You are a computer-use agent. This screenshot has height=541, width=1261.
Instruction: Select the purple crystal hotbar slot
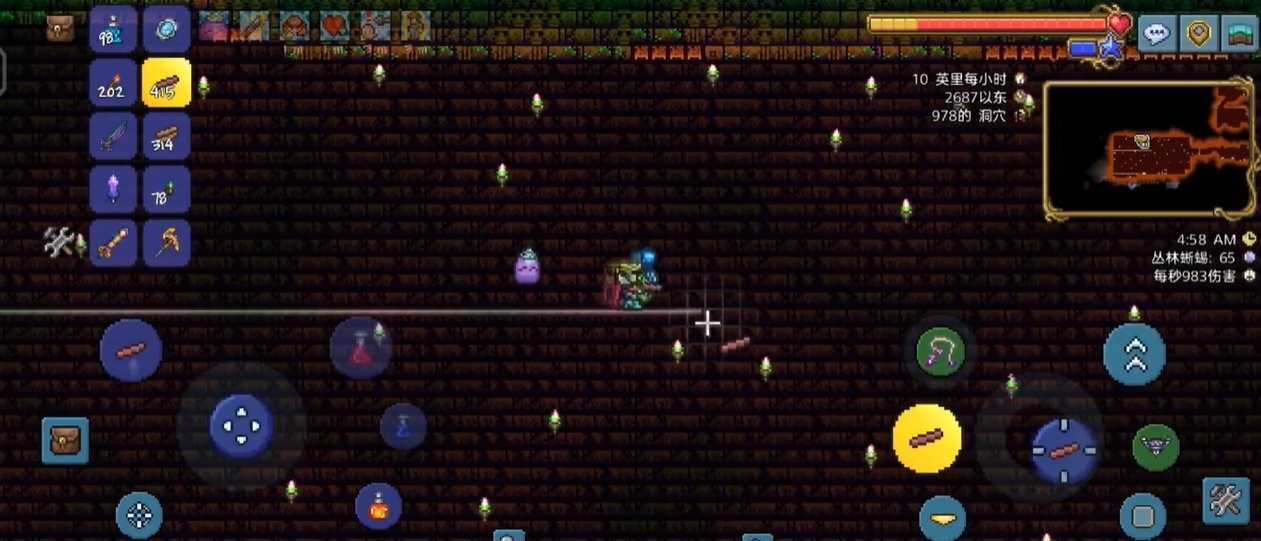(112, 190)
